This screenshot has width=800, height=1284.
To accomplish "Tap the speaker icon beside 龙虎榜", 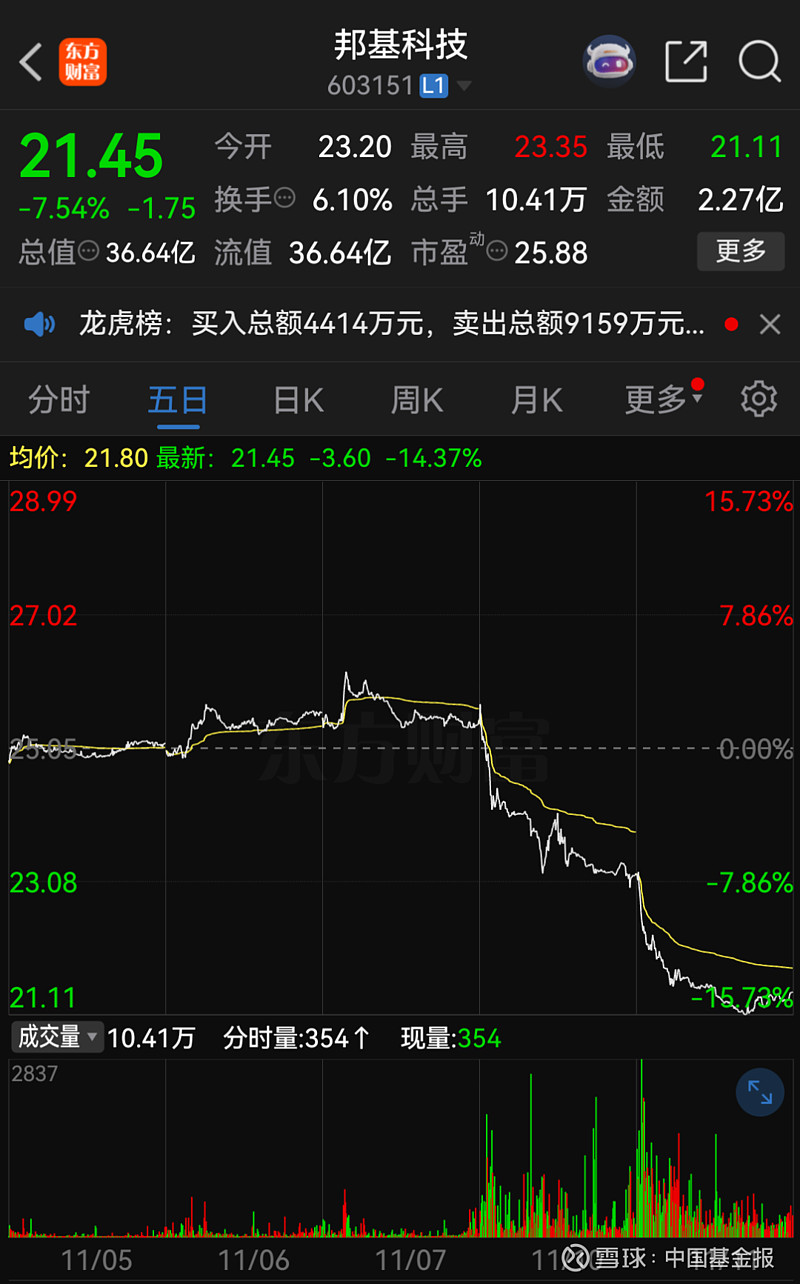I will [x=40, y=324].
